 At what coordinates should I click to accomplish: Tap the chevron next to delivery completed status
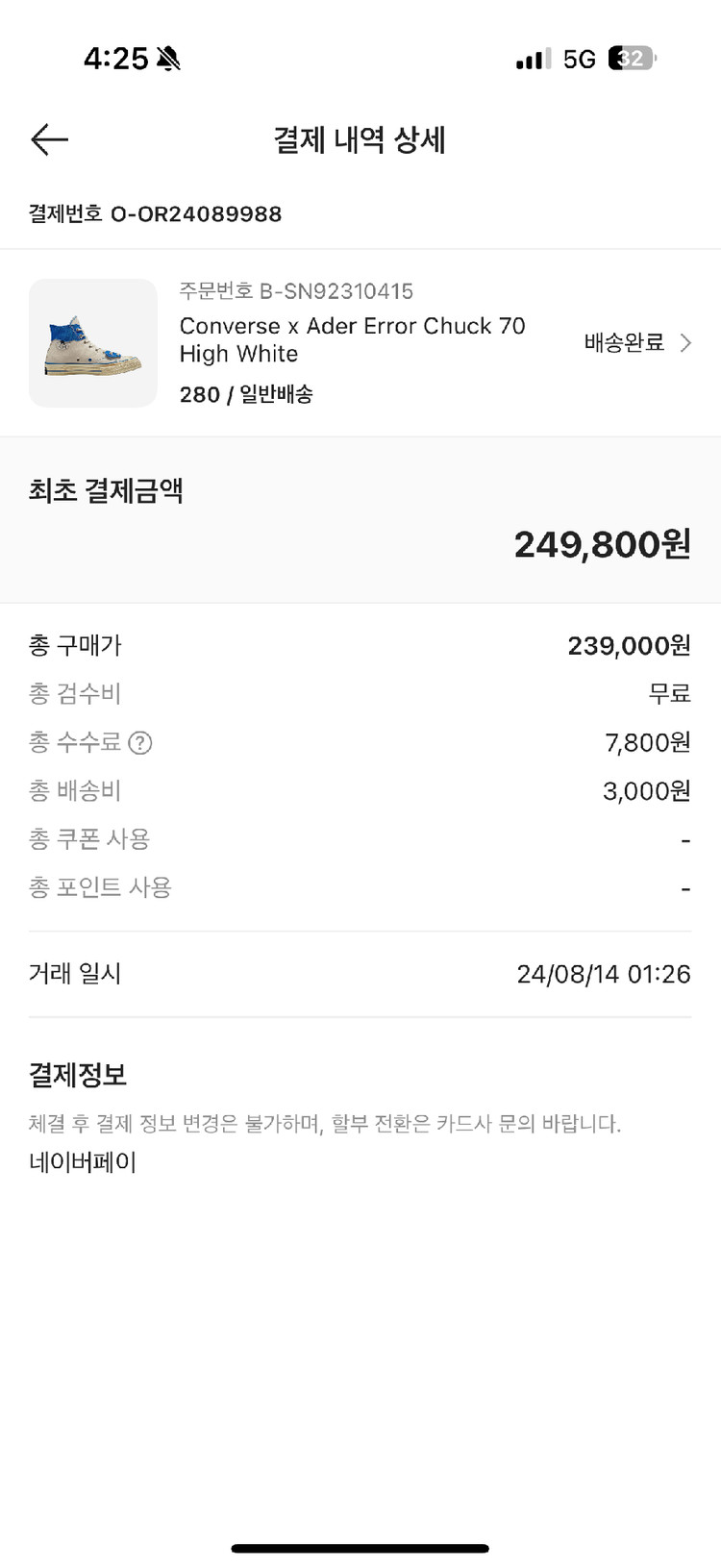point(684,342)
